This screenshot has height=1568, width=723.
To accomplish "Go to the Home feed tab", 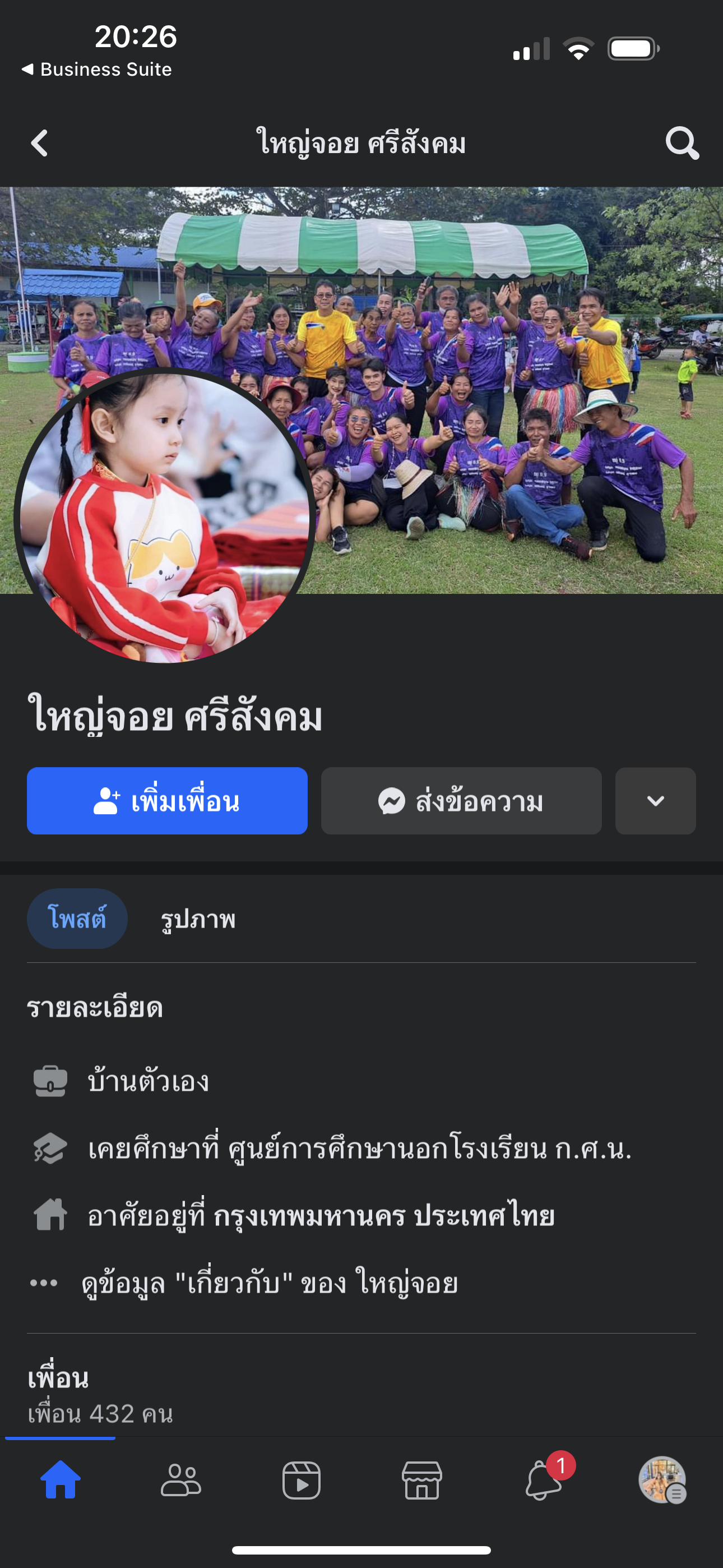I will coord(61,1481).
